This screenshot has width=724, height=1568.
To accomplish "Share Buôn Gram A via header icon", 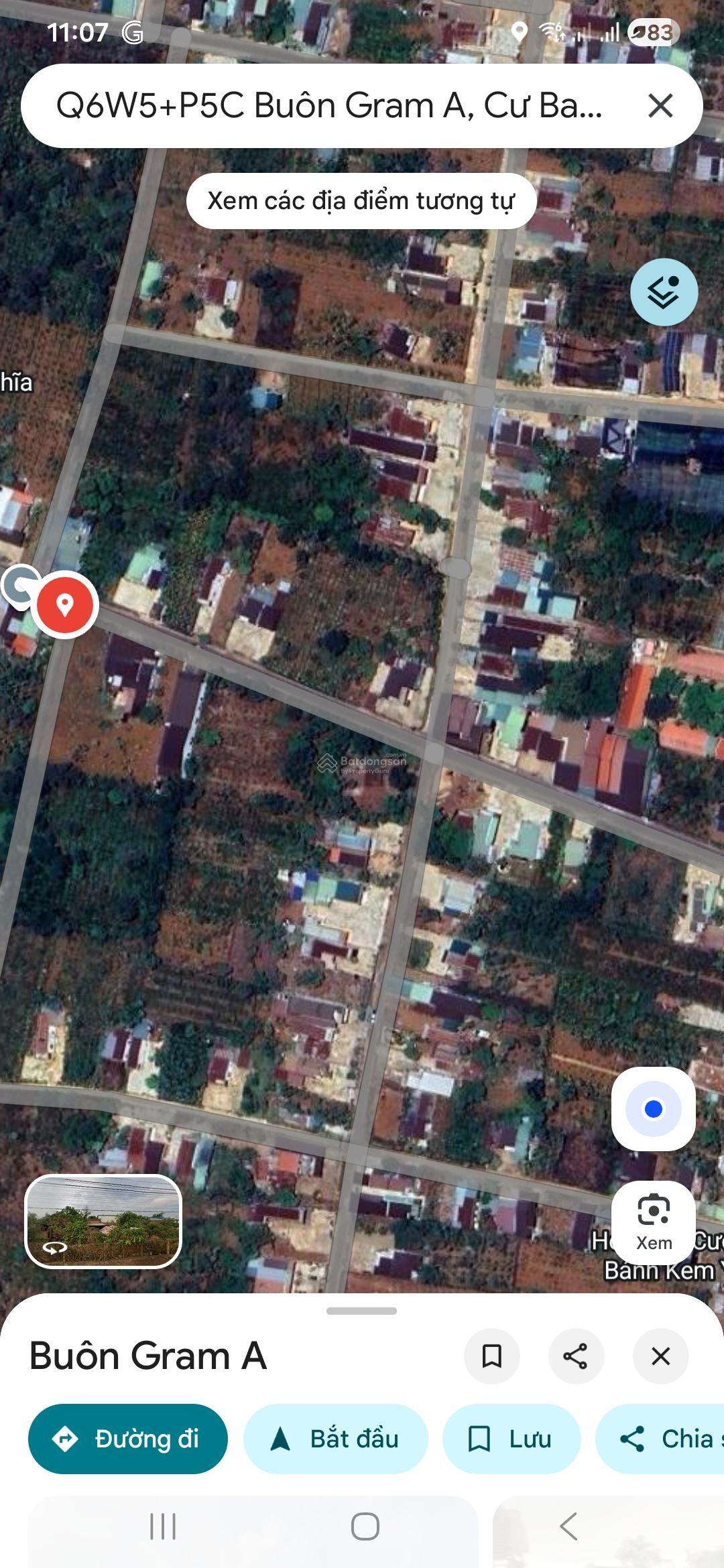I will tap(576, 1356).
